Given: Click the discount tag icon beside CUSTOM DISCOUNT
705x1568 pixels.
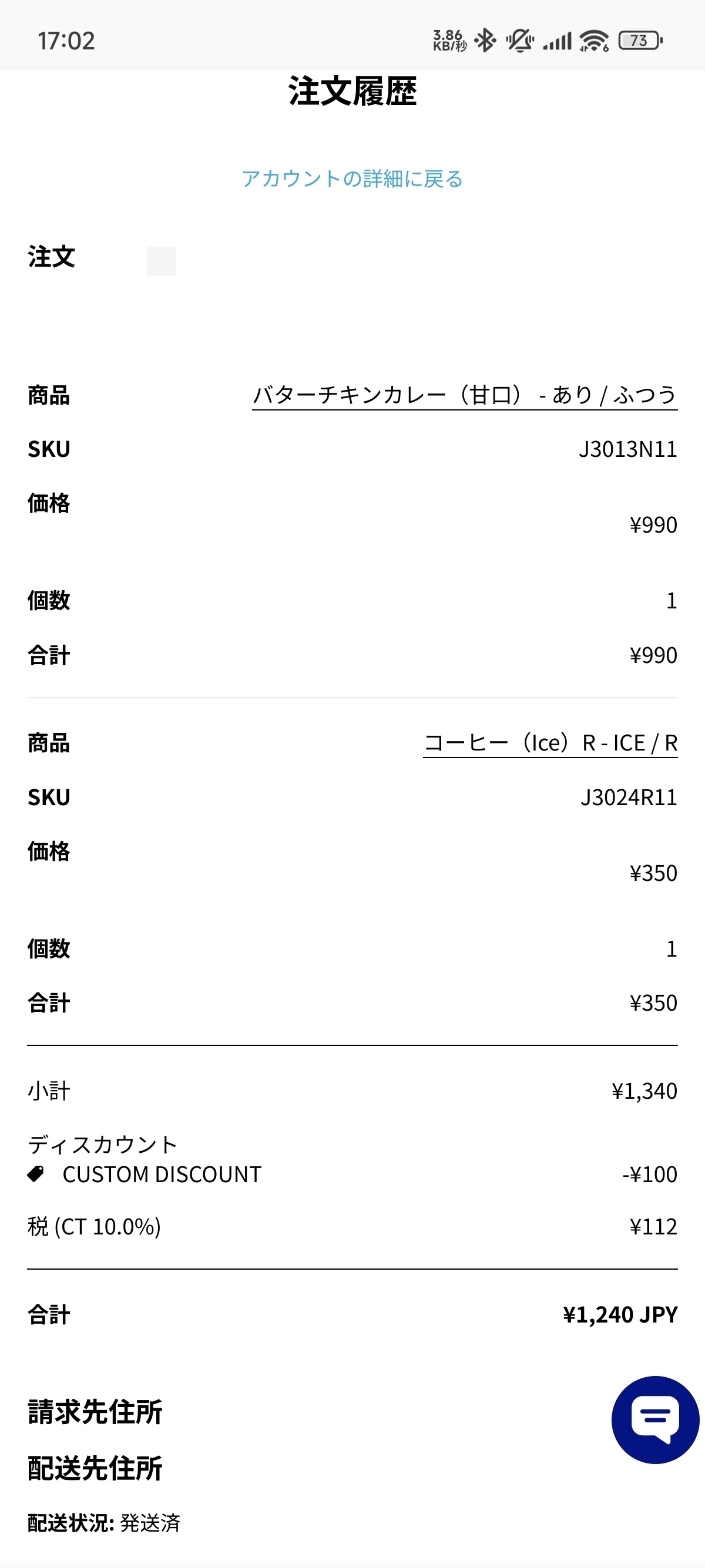Looking at the screenshot, I should (38, 1172).
